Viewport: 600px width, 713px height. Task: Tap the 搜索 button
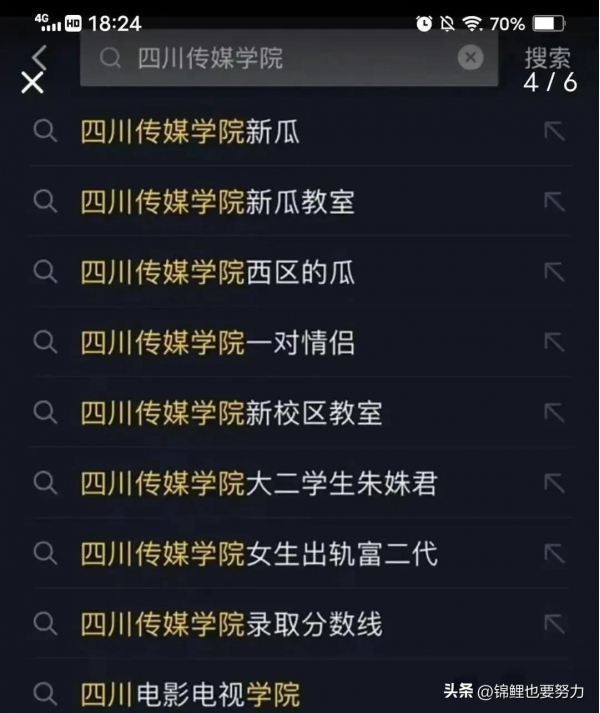547,57
